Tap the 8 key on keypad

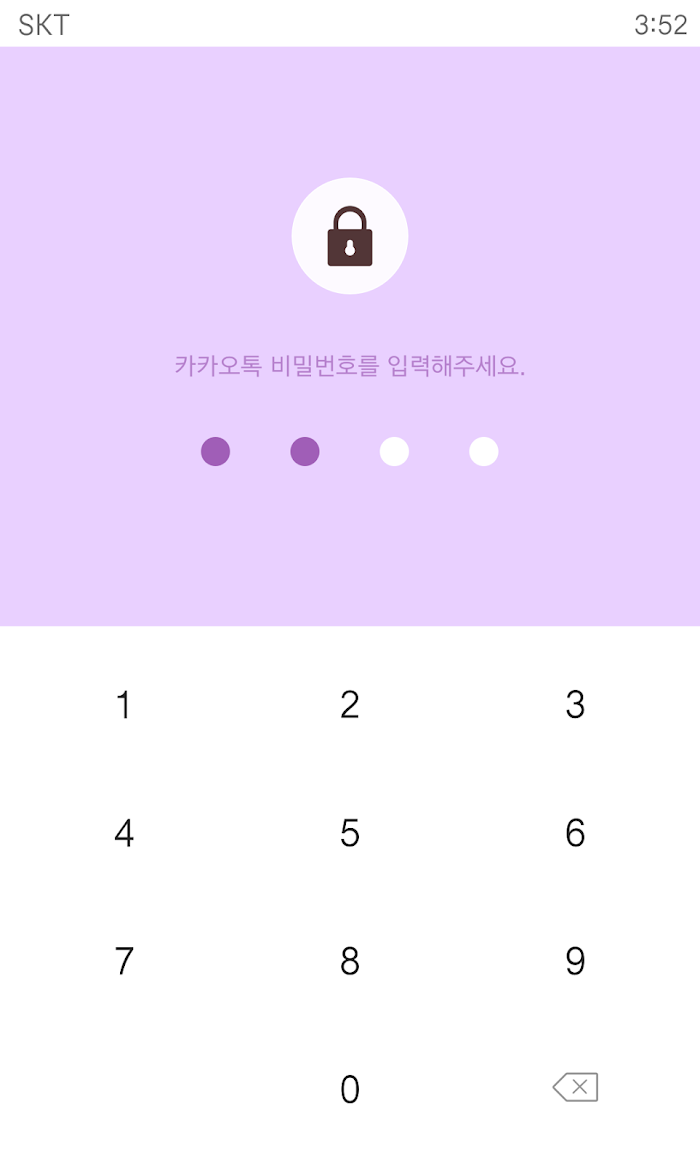click(350, 961)
